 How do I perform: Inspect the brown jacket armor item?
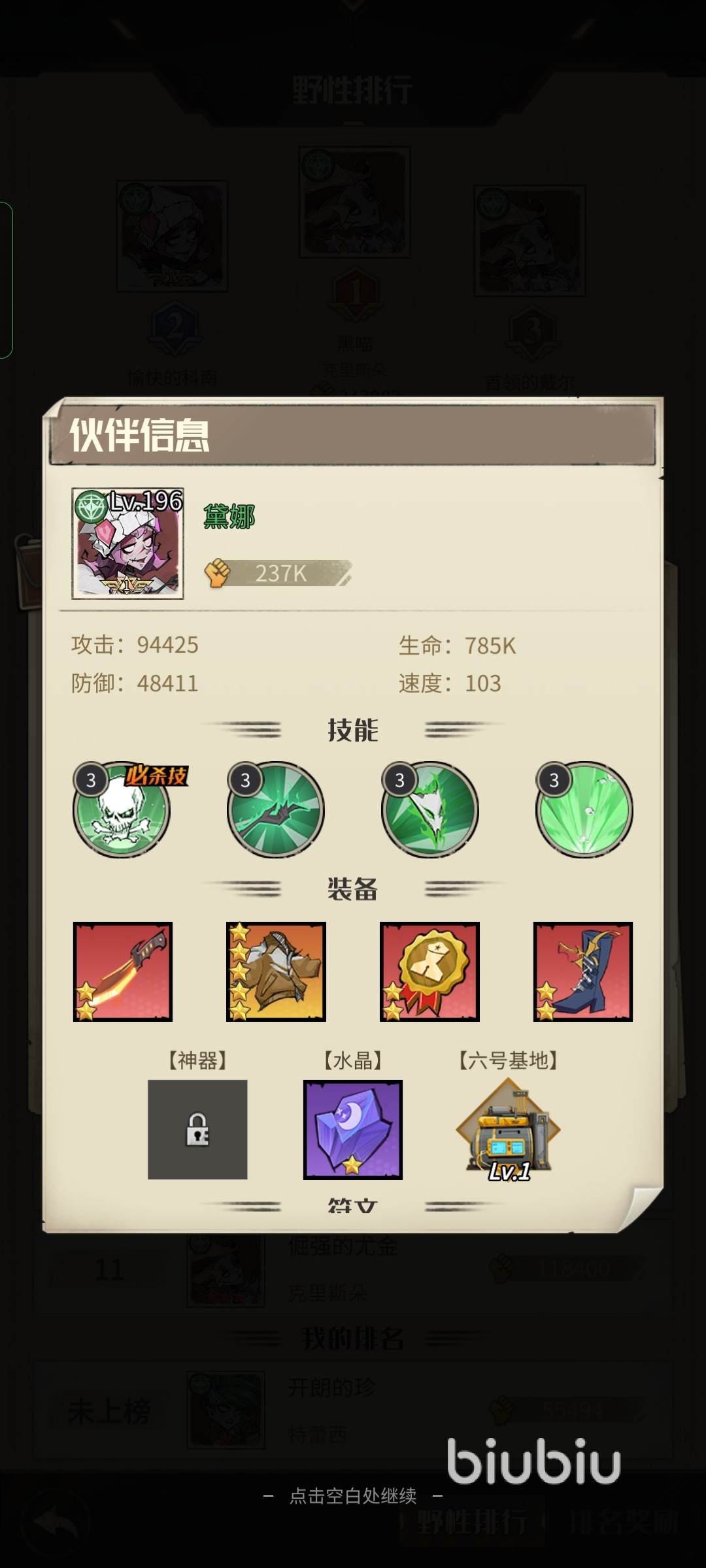pyautogui.click(x=276, y=972)
